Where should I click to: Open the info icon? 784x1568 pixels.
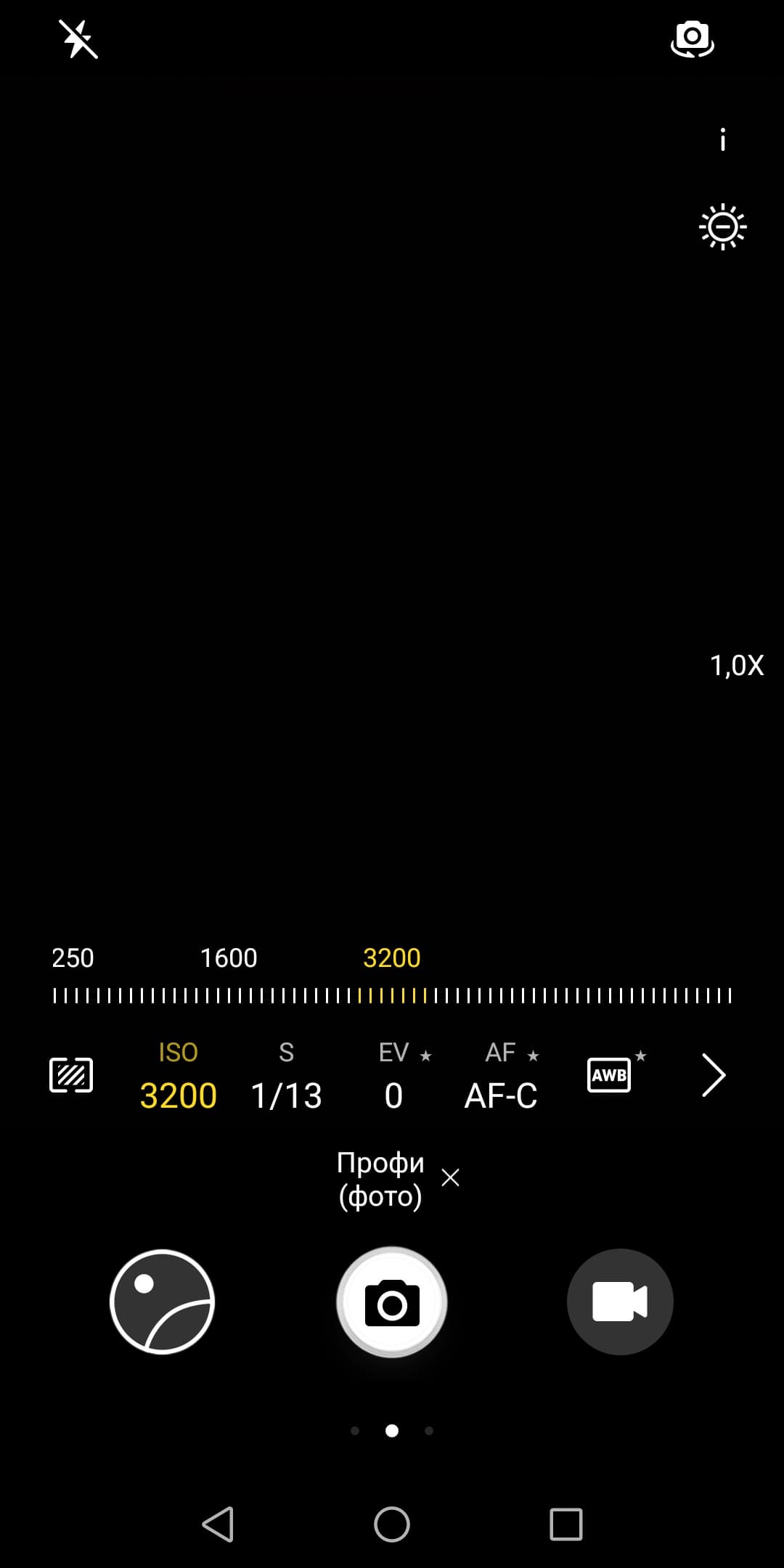[x=722, y=139]
